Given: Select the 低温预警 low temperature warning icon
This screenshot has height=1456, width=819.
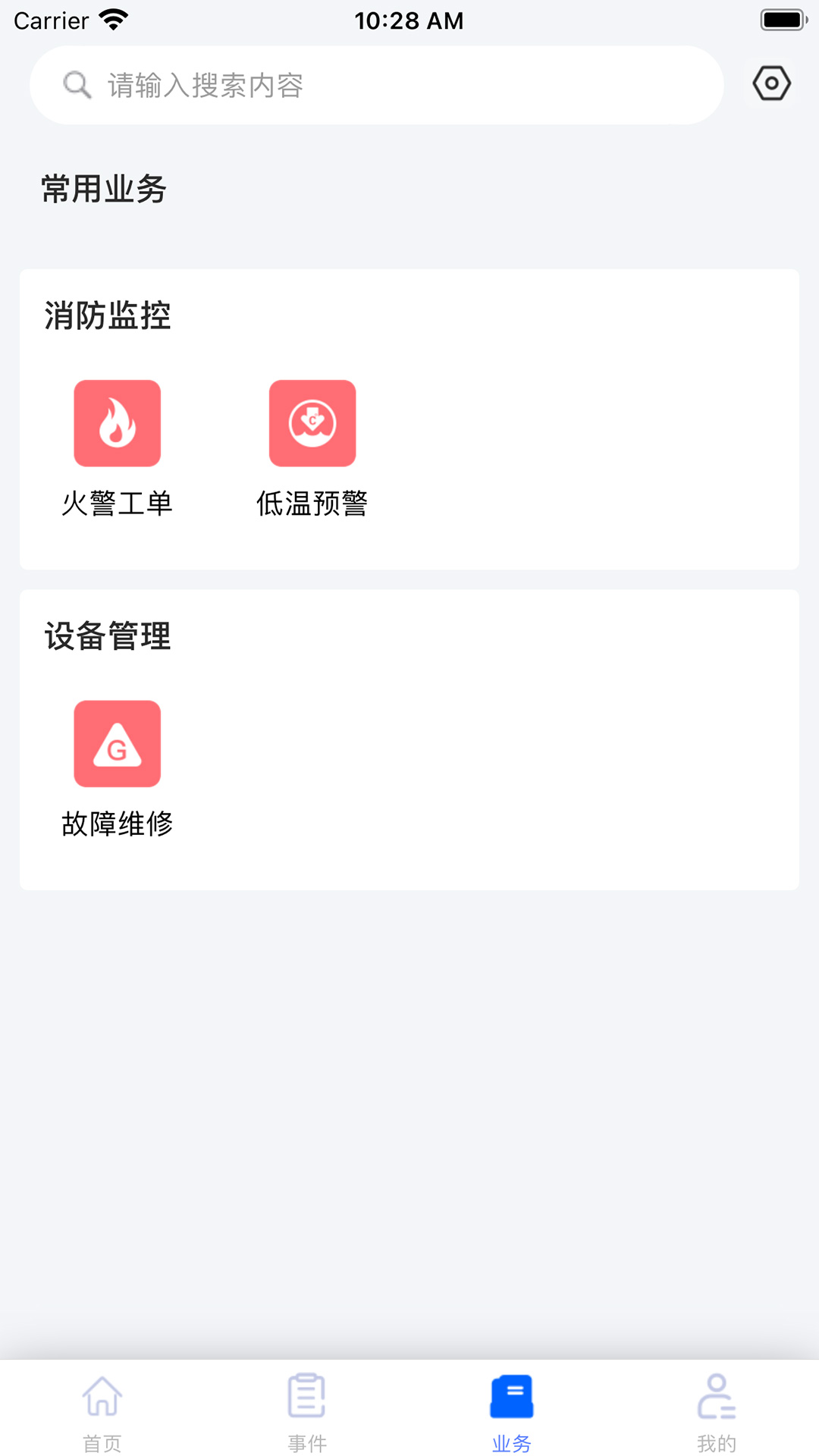Looking at the screenshot, I should pyautogui.click(x=312, y=422).
